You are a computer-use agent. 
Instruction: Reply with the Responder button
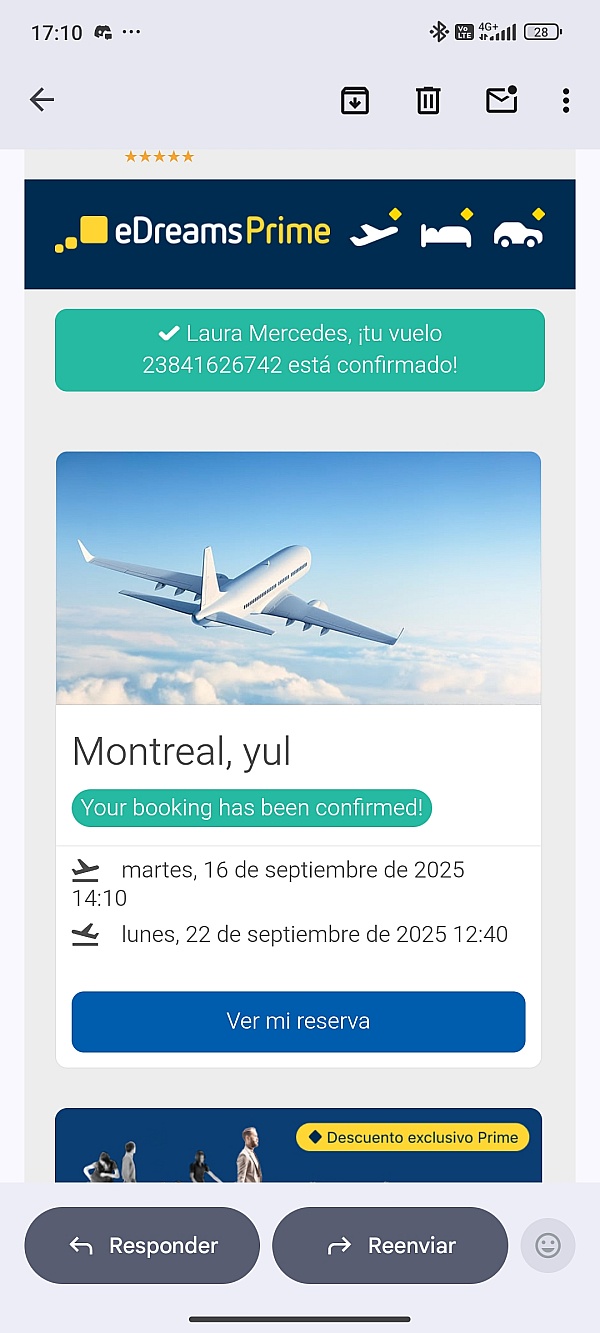(142, 1245)
